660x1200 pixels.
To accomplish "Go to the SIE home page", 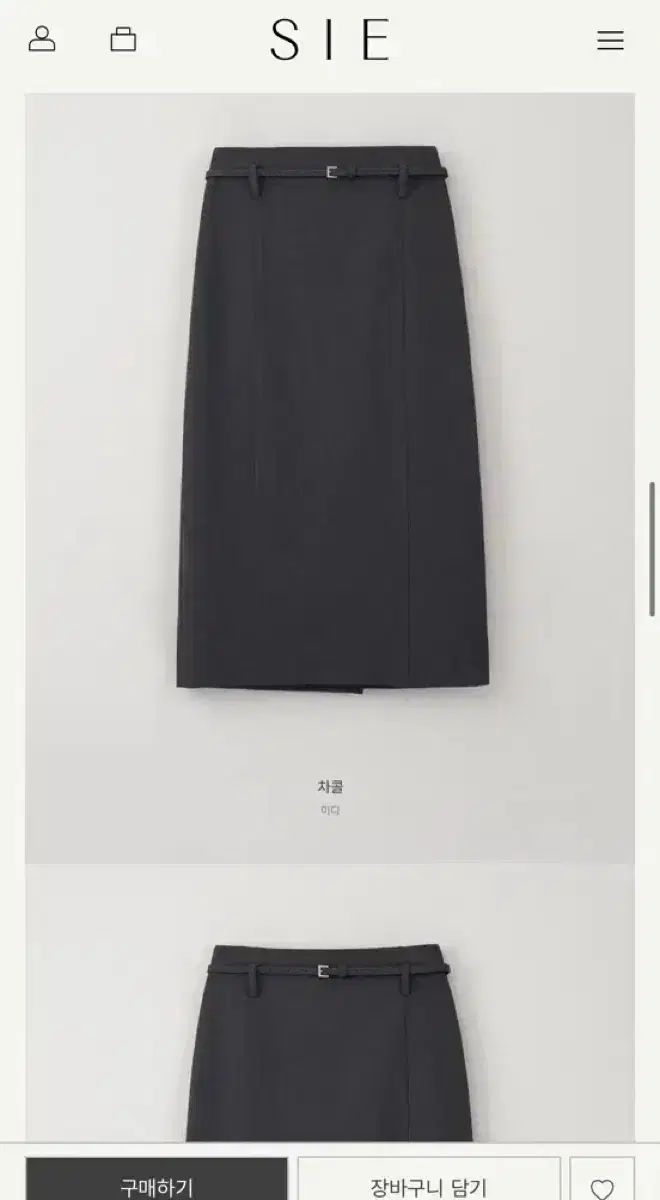I will tap(329, 41).
